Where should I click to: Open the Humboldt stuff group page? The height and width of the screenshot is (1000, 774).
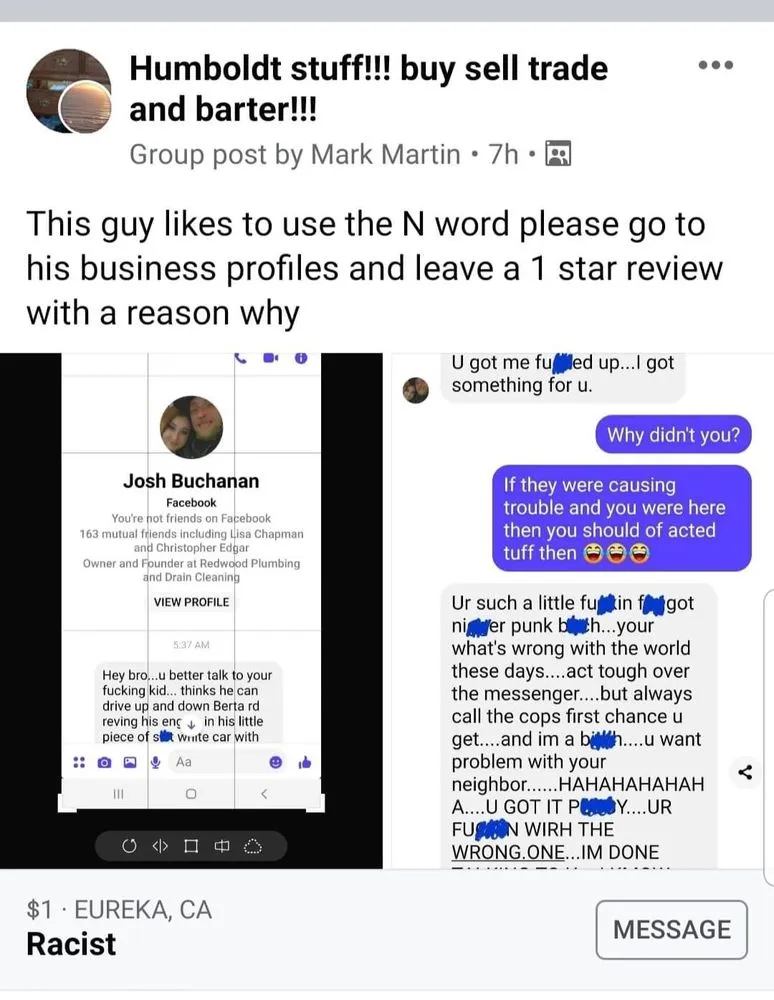point(368,88)
